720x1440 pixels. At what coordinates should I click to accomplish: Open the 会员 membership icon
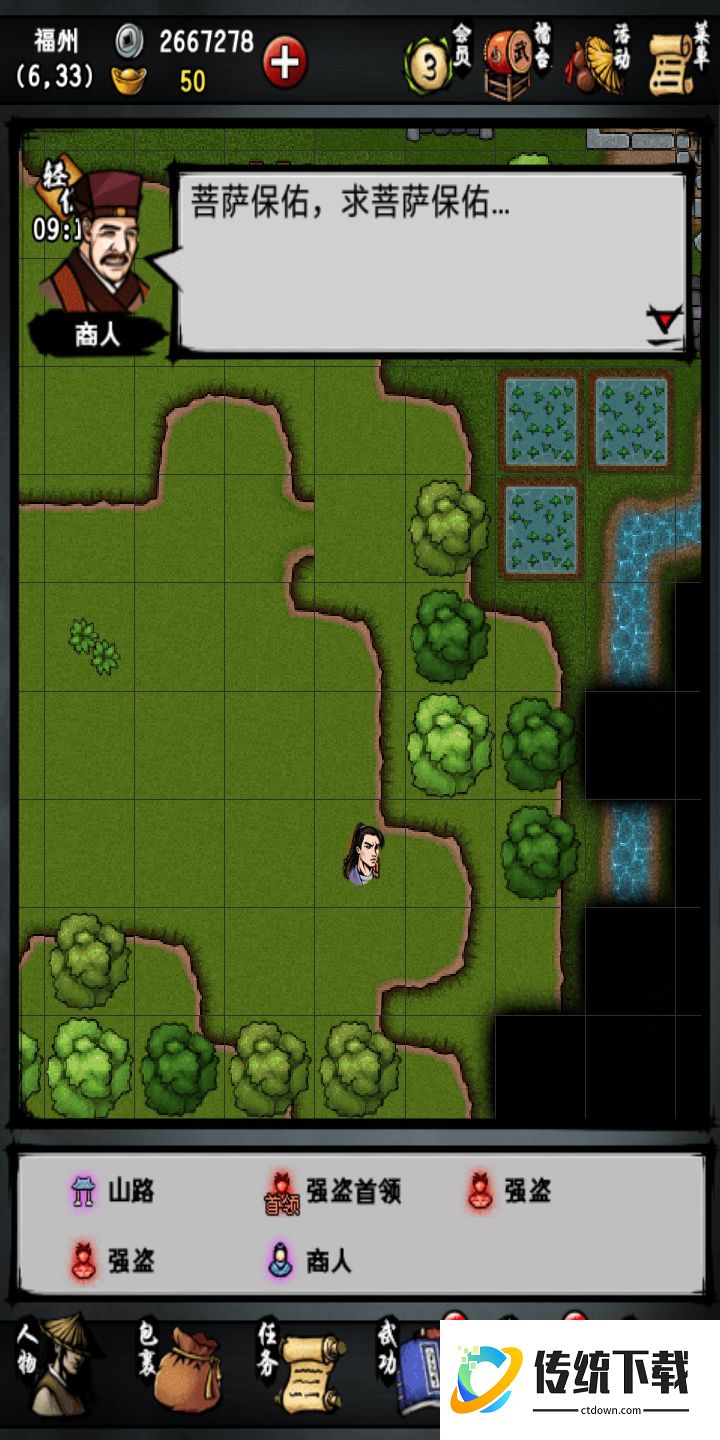(435, 62)
